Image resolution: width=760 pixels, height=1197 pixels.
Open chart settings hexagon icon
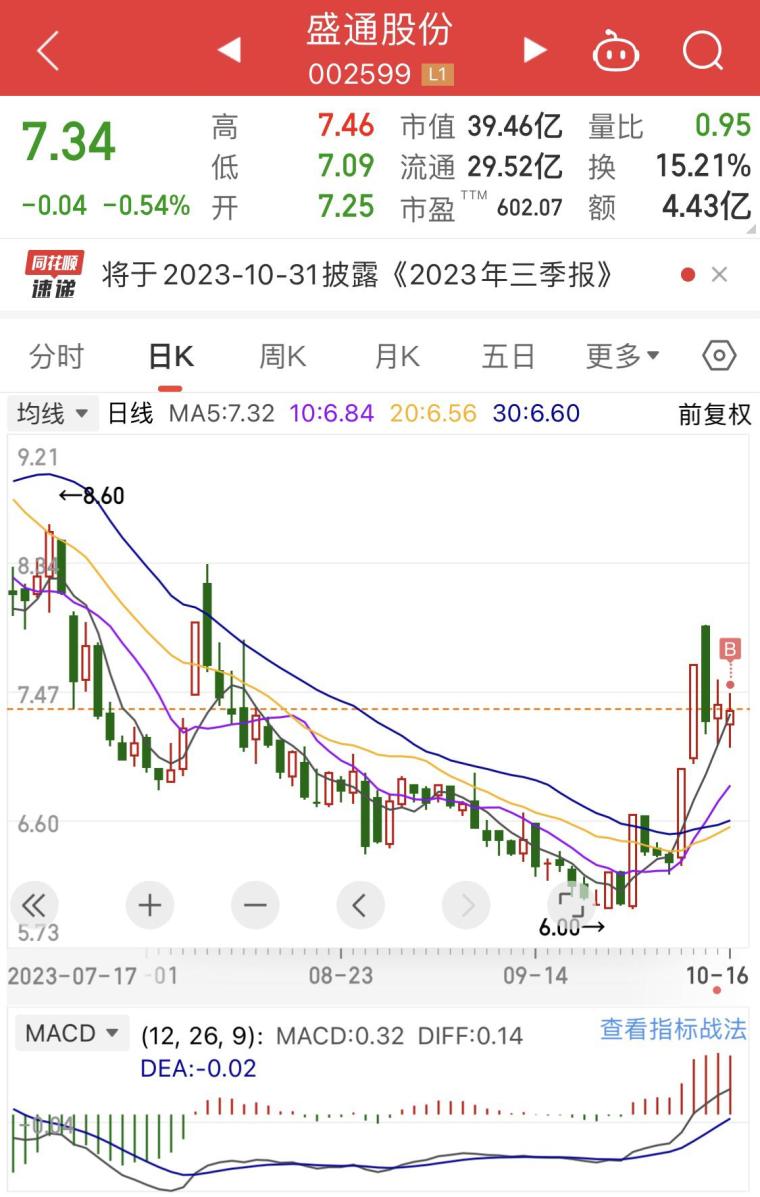click(719, 356)
